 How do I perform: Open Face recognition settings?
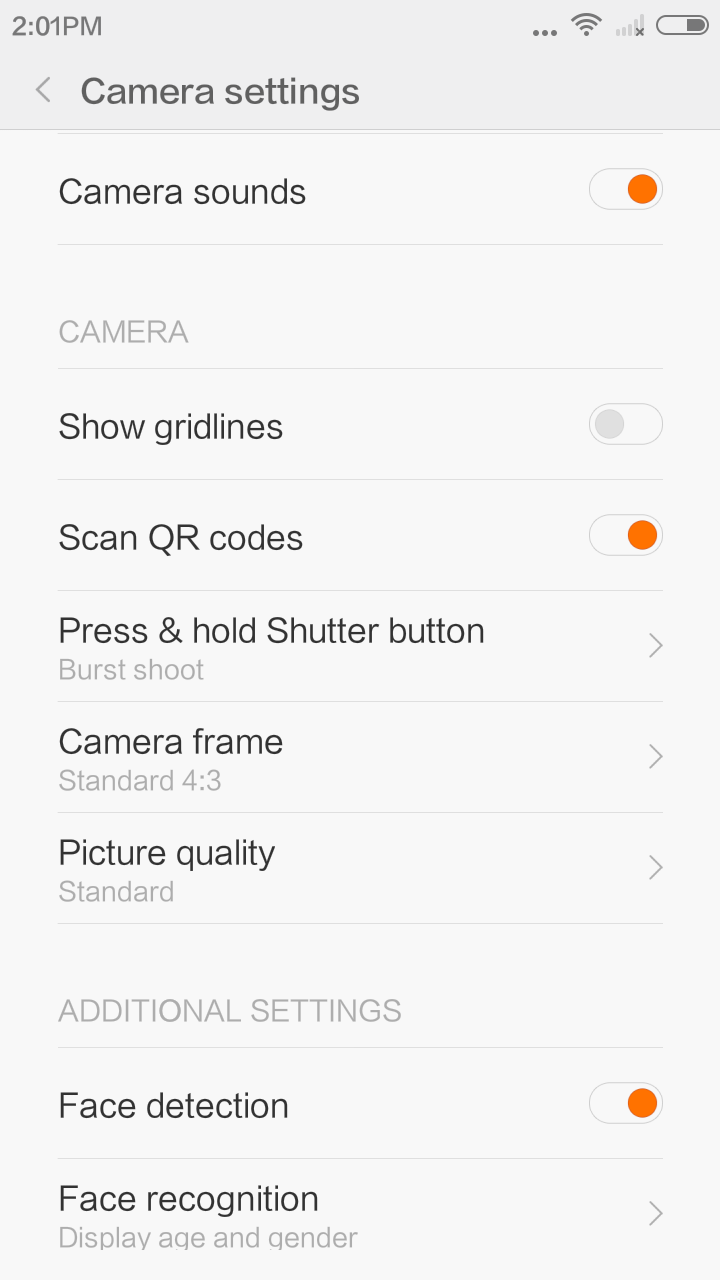(360, 1214)
